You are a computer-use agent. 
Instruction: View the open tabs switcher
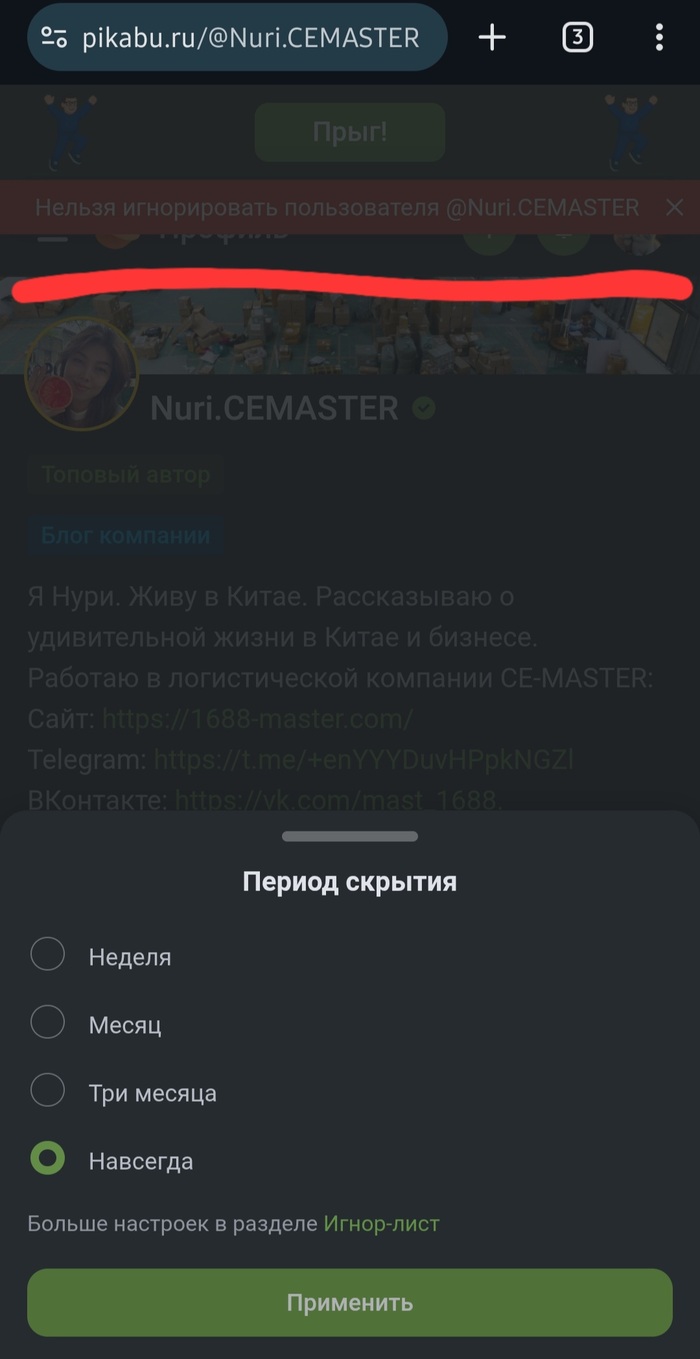577,38
